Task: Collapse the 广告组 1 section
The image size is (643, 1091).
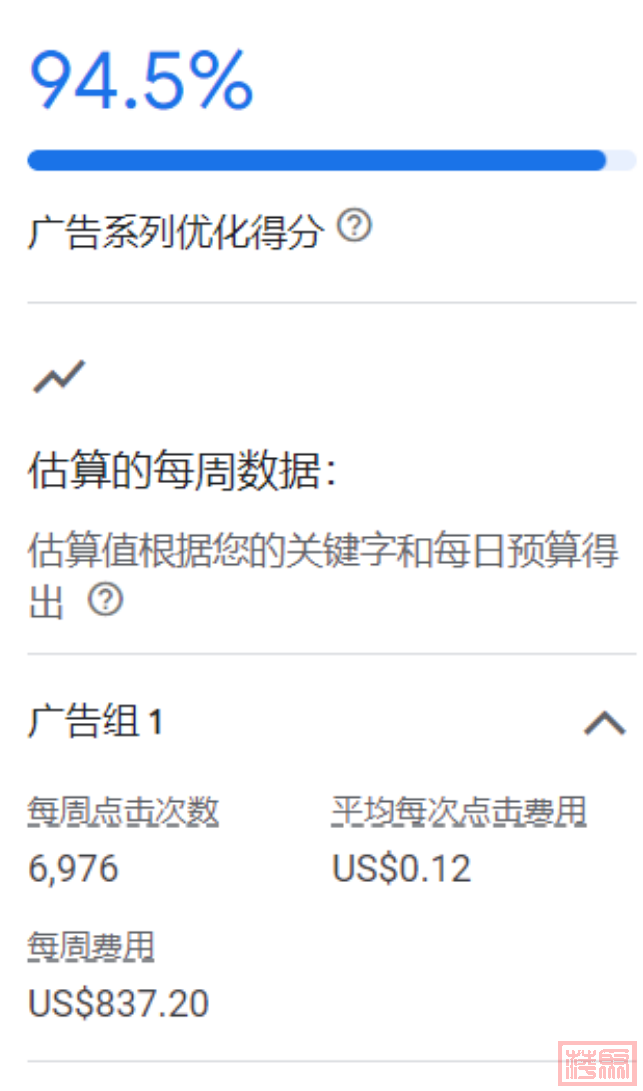Action: click(604, 722)
